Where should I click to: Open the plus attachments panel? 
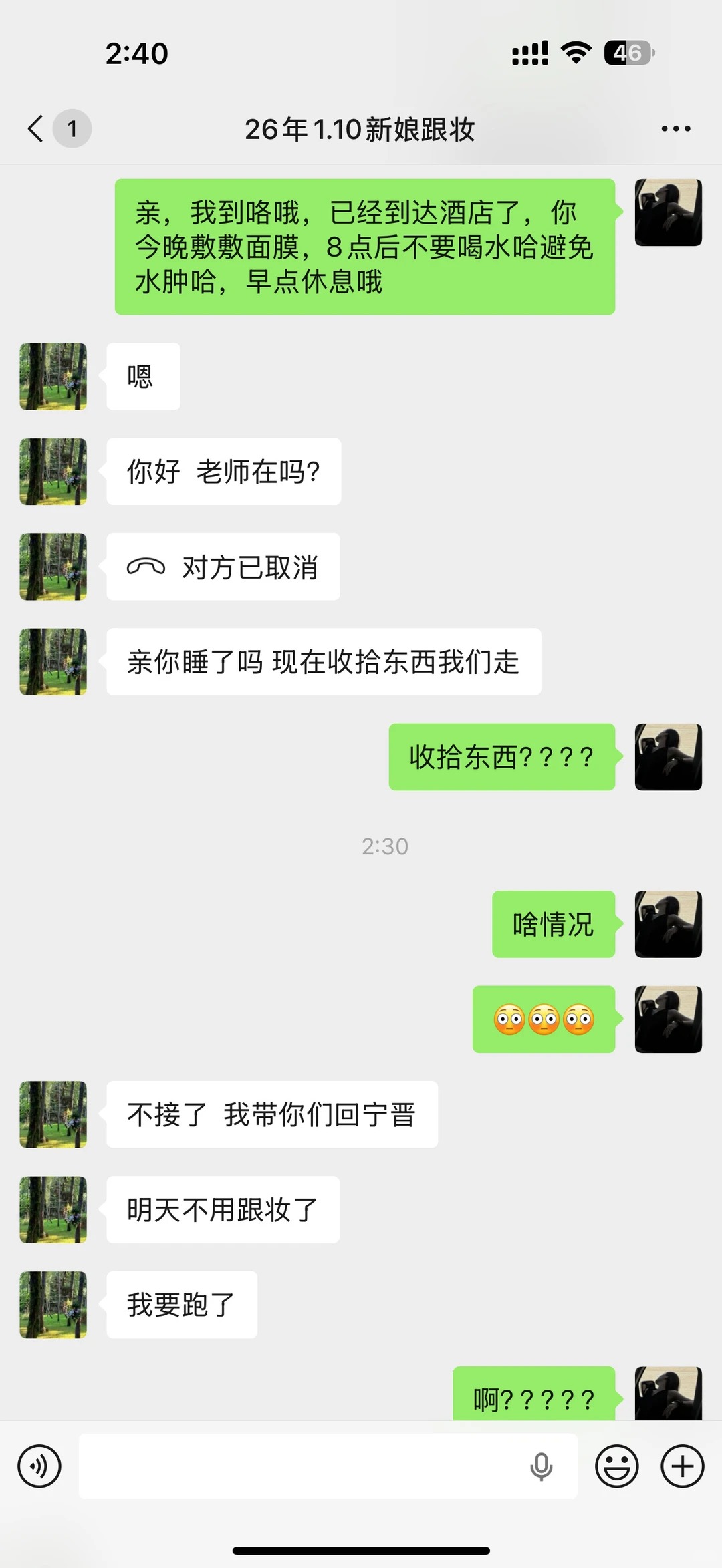pos(682,1466)
